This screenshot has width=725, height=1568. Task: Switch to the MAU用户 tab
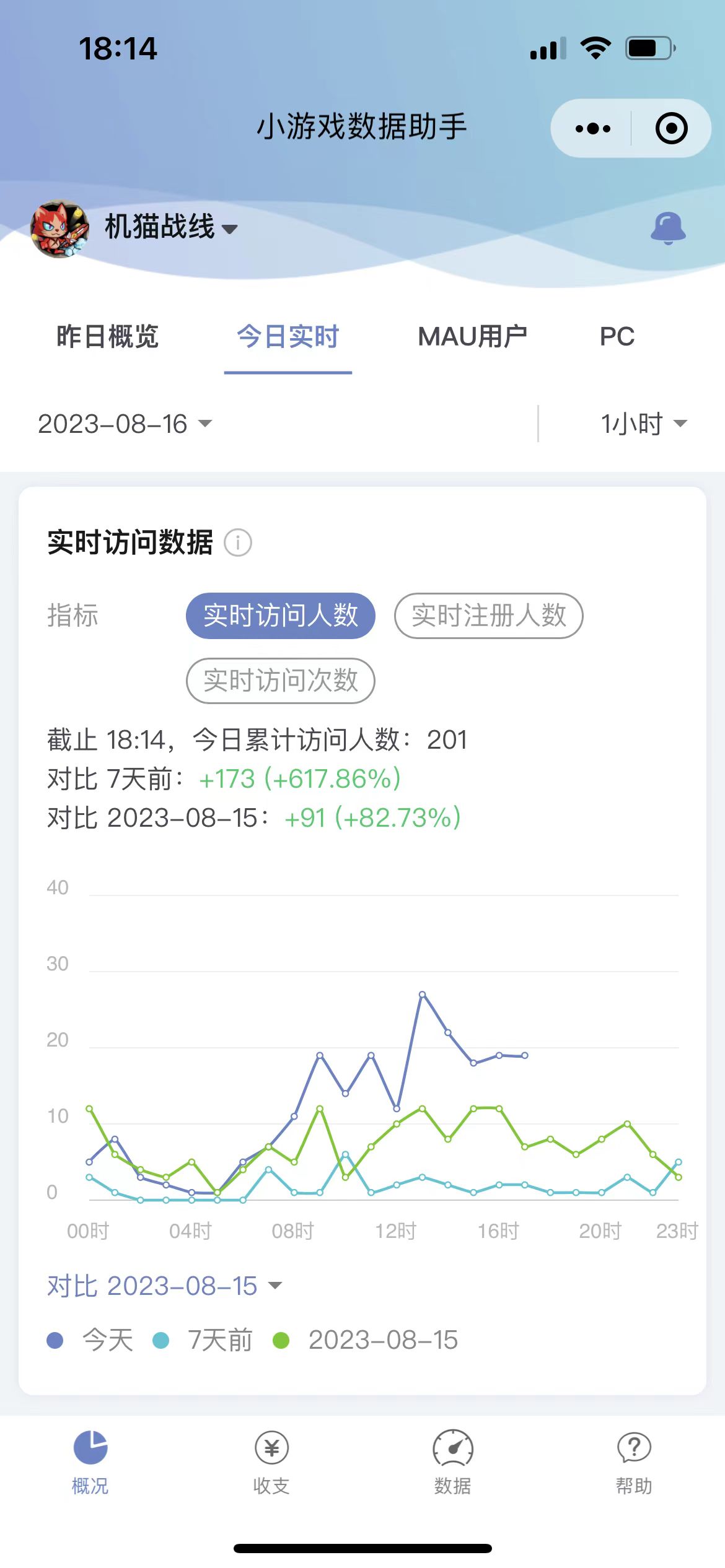point(472,337)
